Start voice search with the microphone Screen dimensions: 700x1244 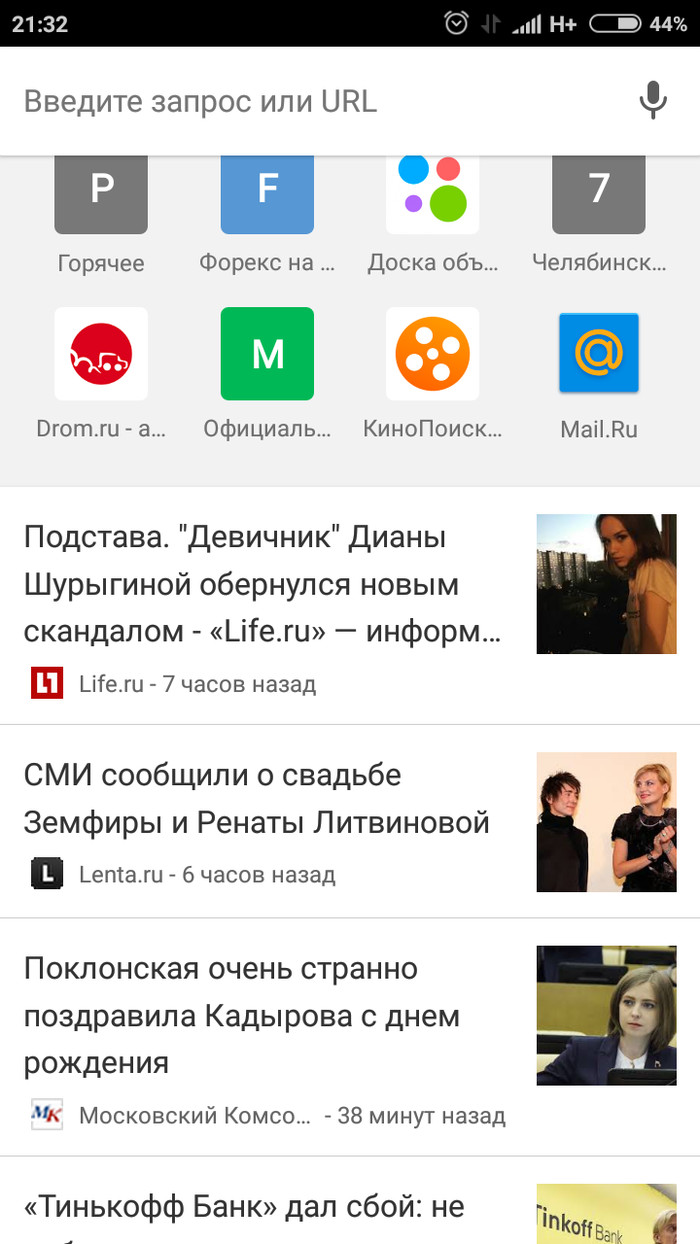(653, 101)
